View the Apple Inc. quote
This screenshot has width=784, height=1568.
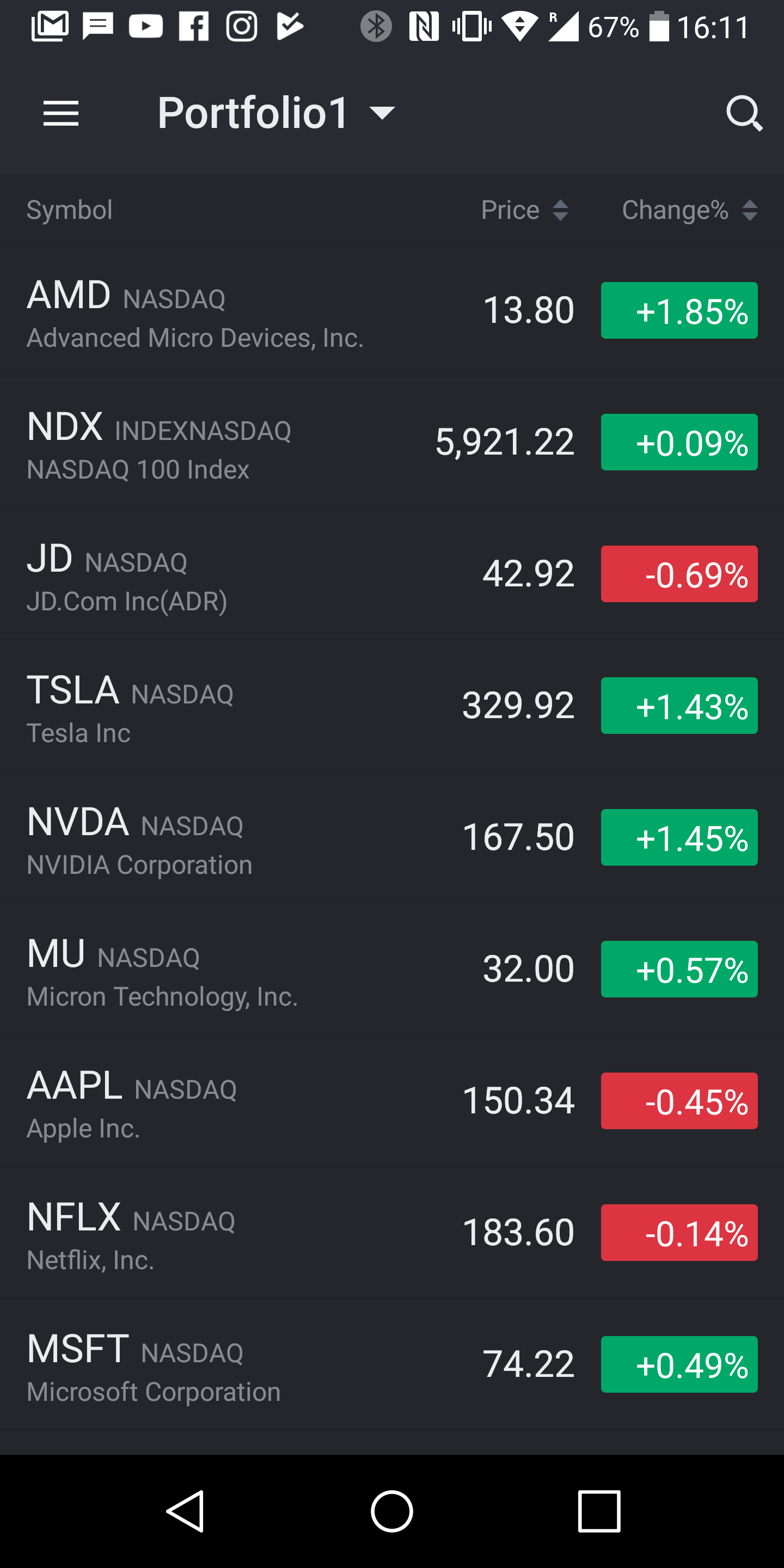[x=392, y=1100]
